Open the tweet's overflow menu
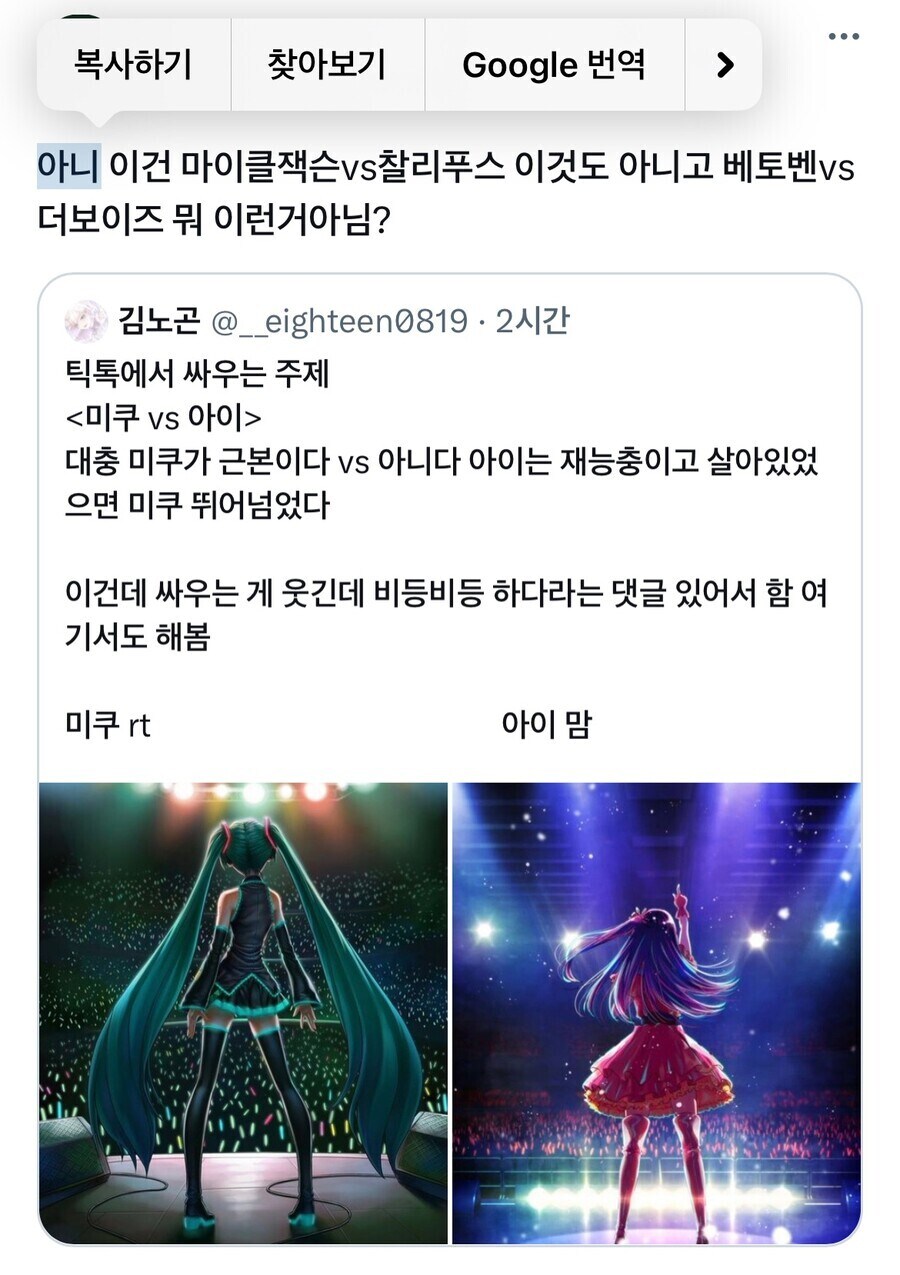The width and height of the screenshot is (900, 1275). (845, 37)
